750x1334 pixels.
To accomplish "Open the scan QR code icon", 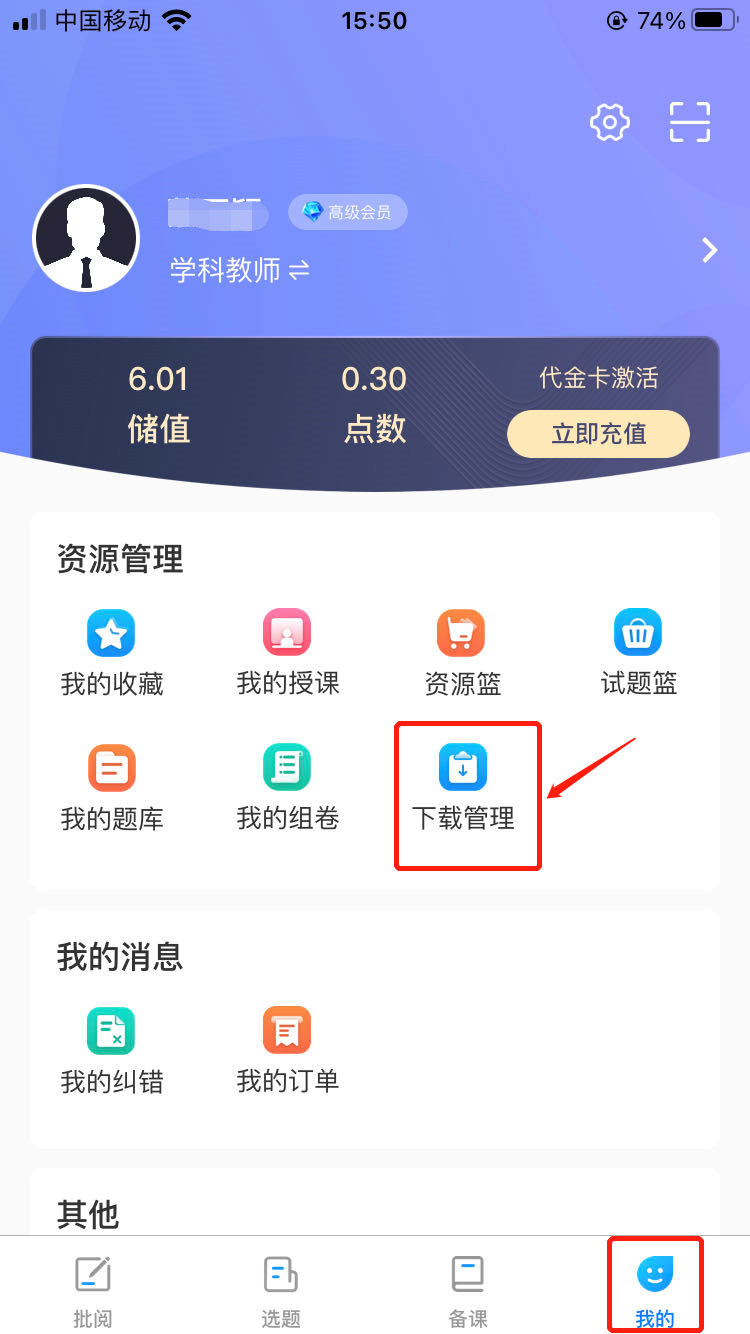I will tap(689, 122).
